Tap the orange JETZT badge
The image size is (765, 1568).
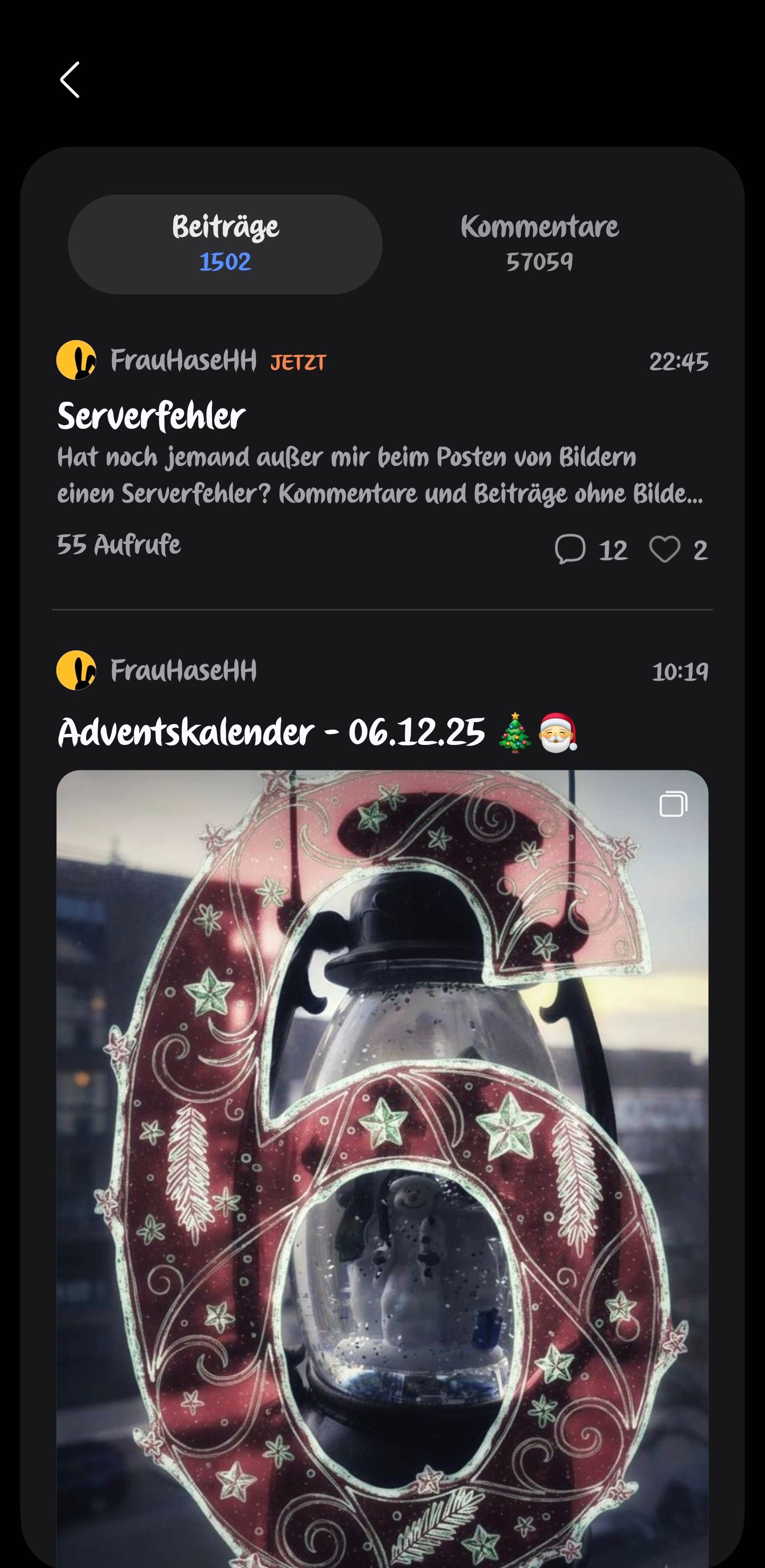(297, 363)
